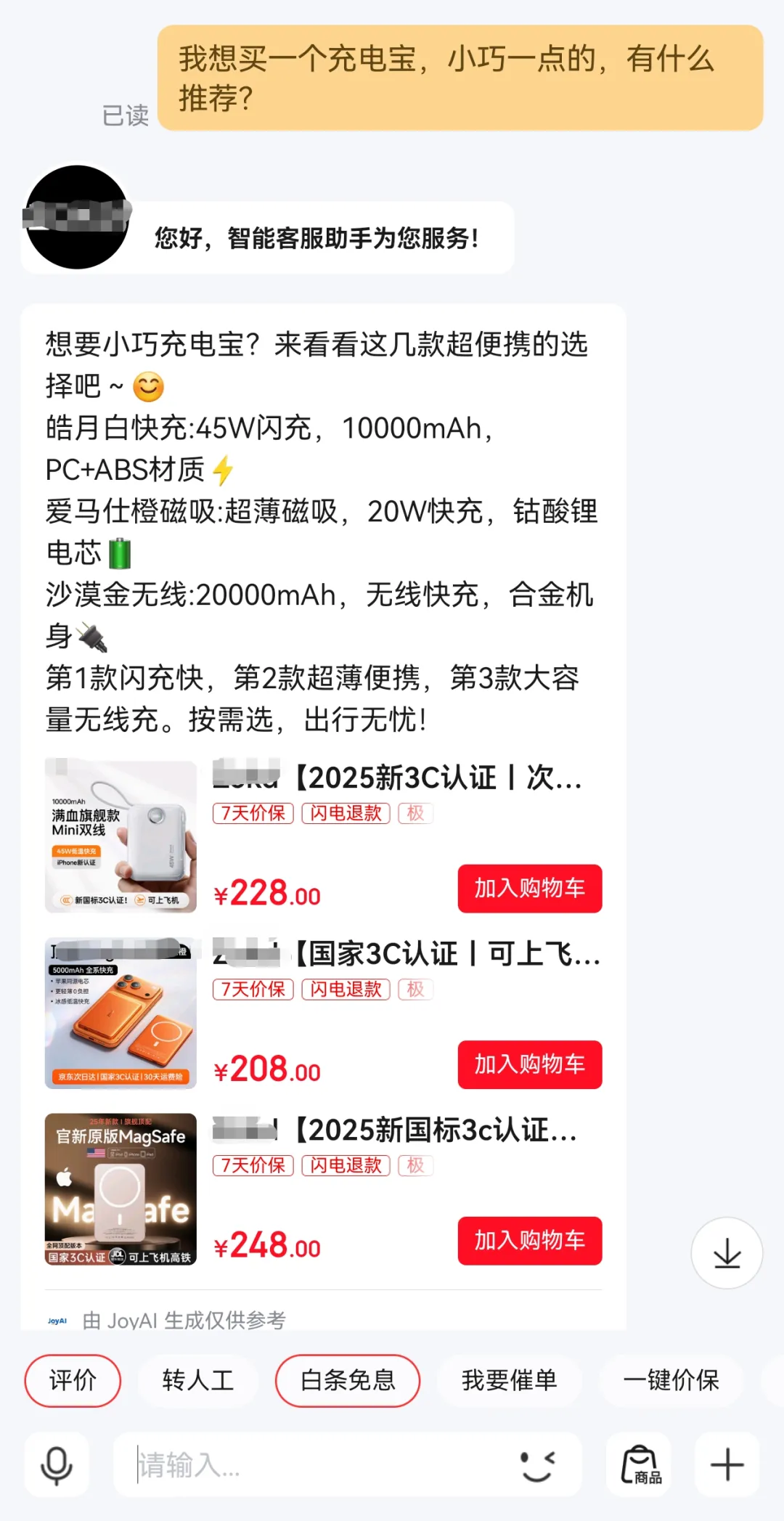Open more options with the plus icon
784x1521 pixels.
[x=727, y=1464]
